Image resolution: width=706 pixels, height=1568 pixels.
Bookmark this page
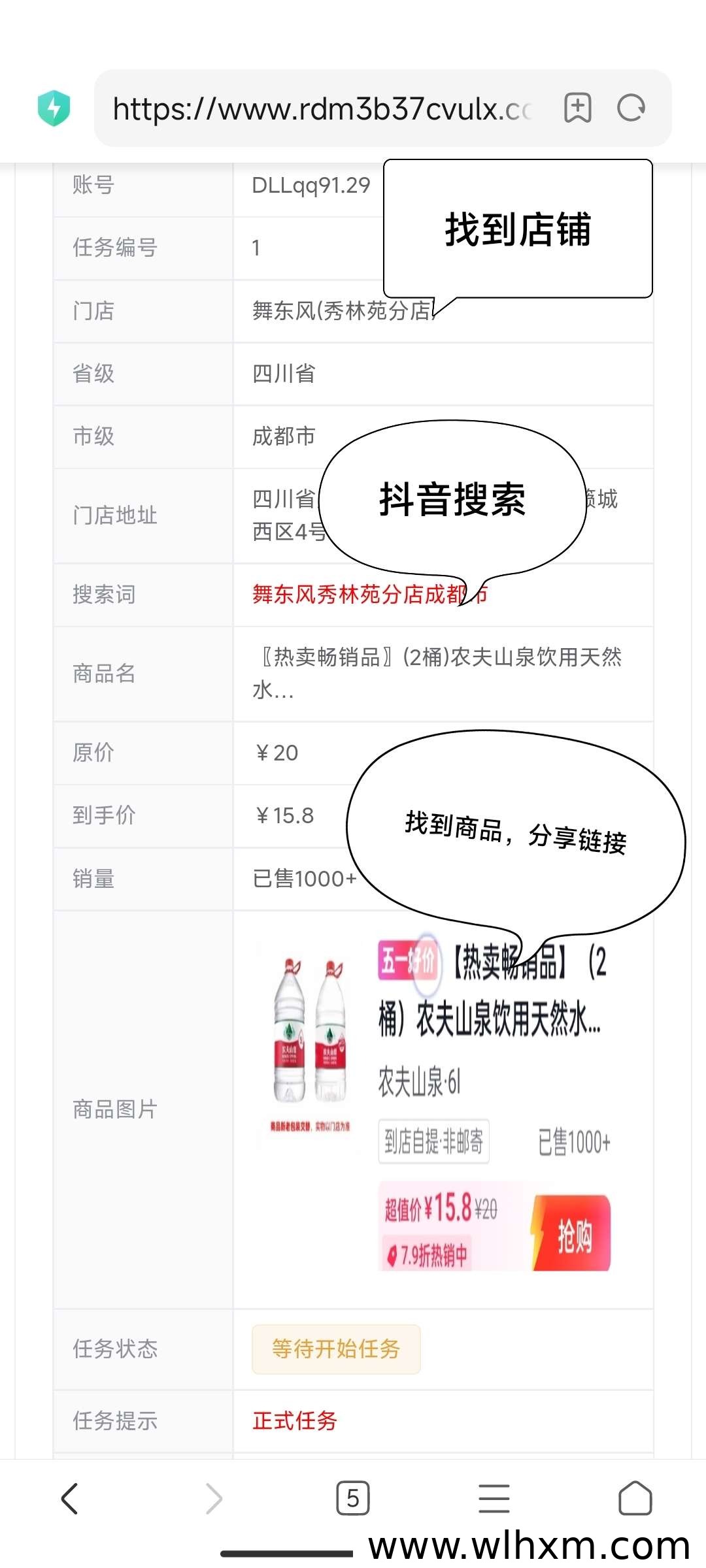tap(577, 108)
